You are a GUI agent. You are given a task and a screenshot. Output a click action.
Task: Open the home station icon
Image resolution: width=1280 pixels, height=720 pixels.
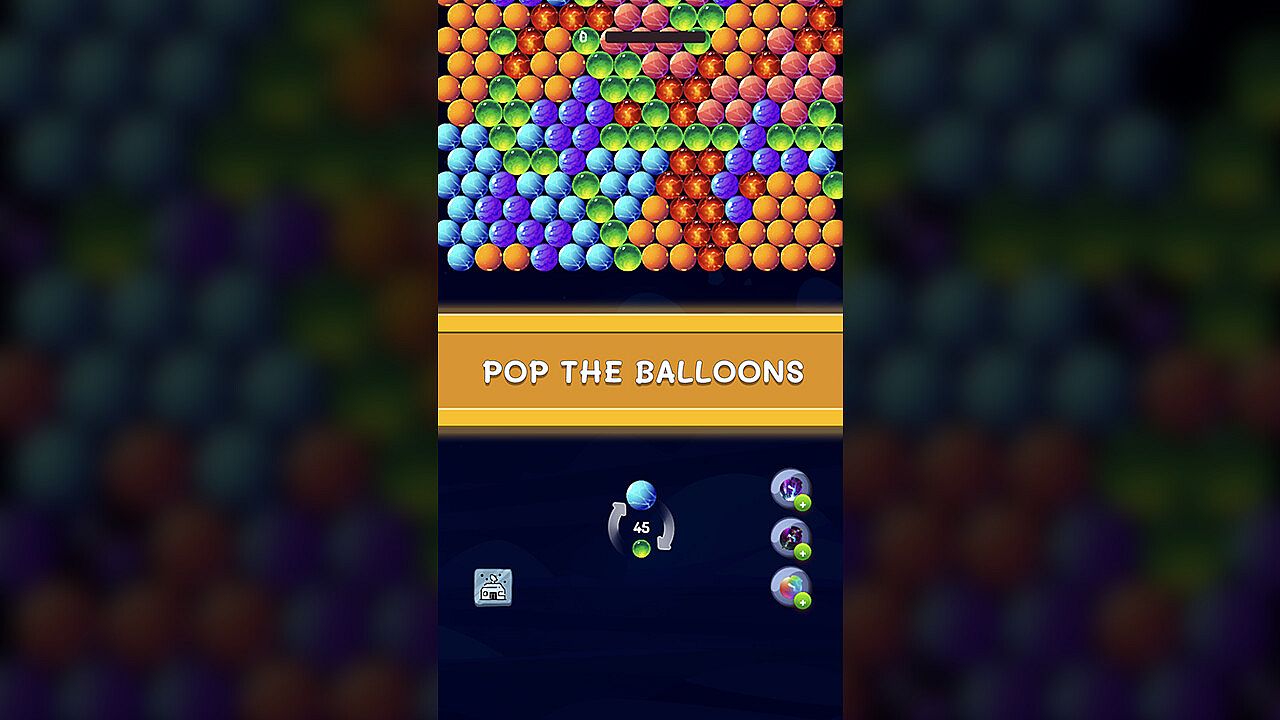pyautogui.click(x=493, y=588)
